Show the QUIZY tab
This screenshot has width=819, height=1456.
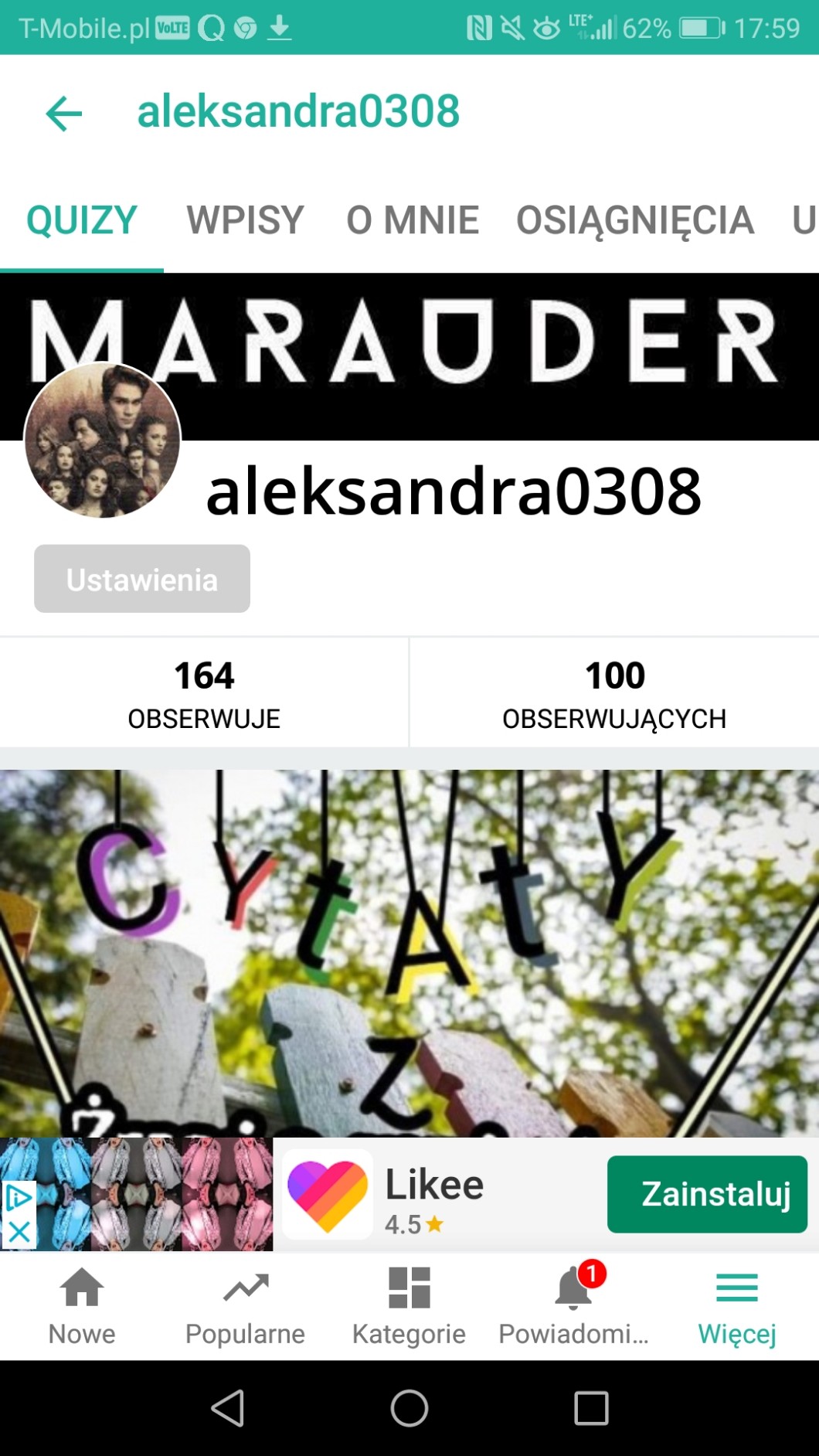coord(82,220)
